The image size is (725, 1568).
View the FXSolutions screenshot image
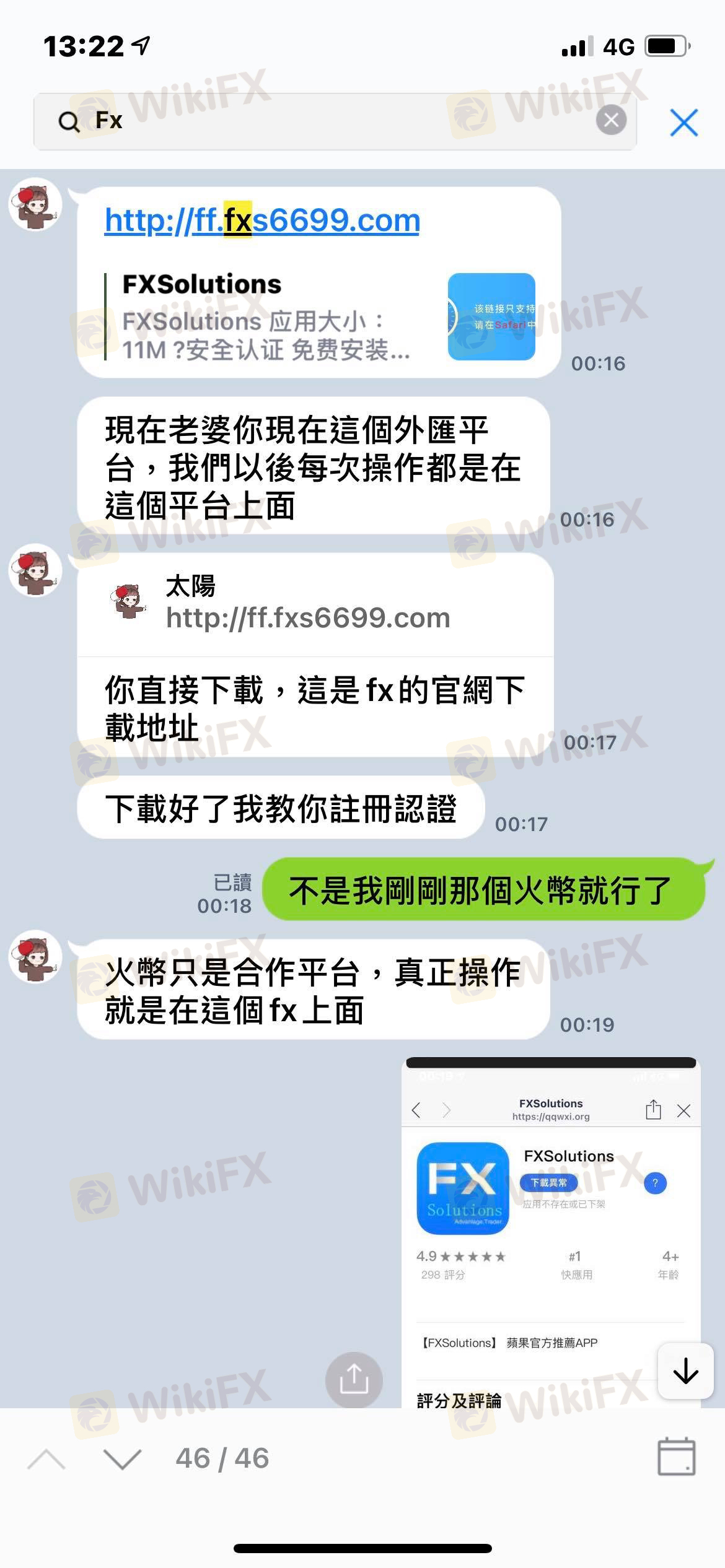(551, 1232)
